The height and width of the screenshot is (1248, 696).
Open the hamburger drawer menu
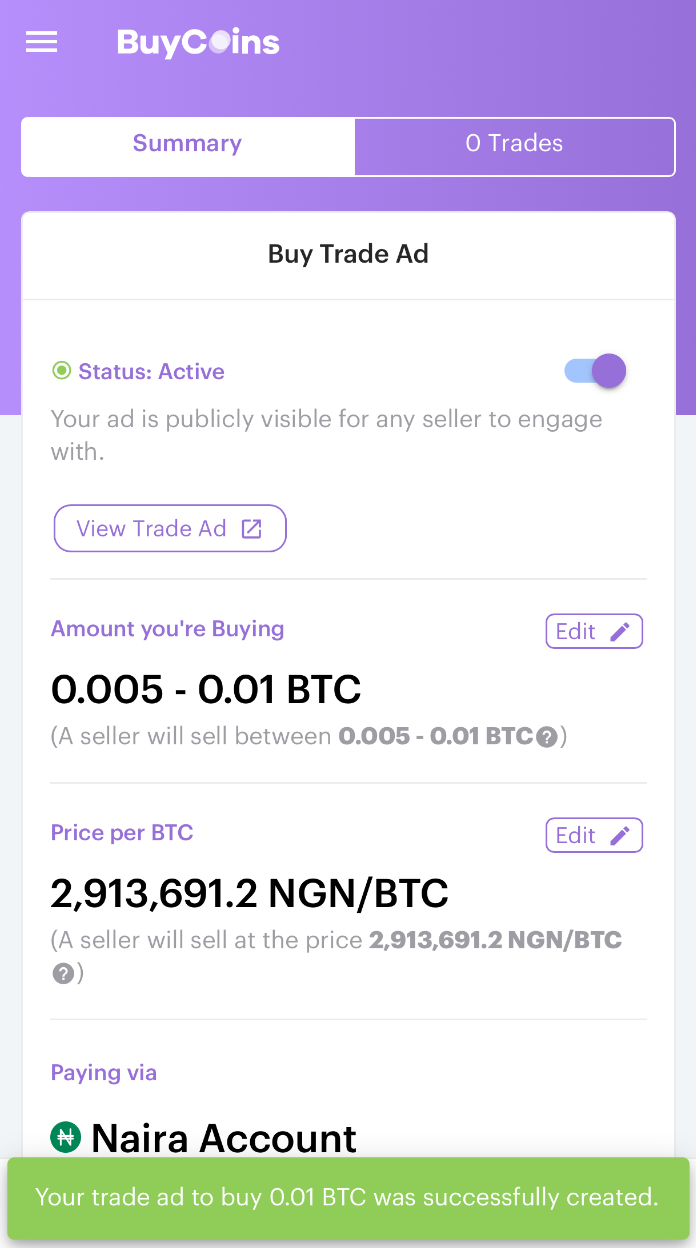click(x=41, y=42)
